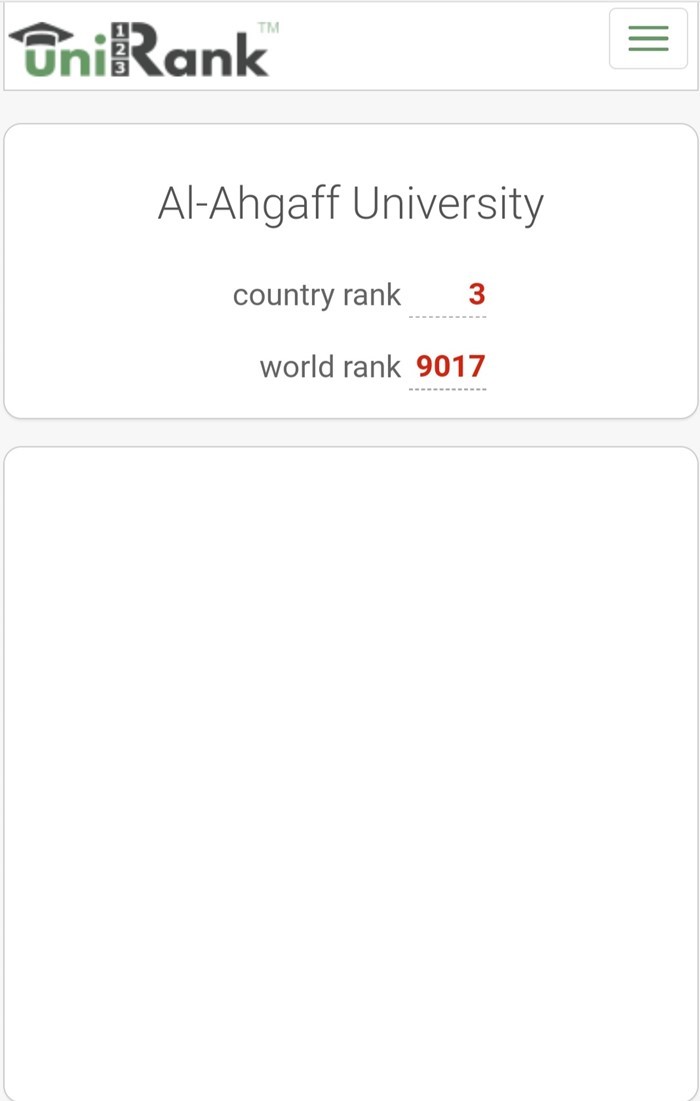The image size is (700, 1101).
Task: Open the world rank 9017 link
Action: [450, 367]
